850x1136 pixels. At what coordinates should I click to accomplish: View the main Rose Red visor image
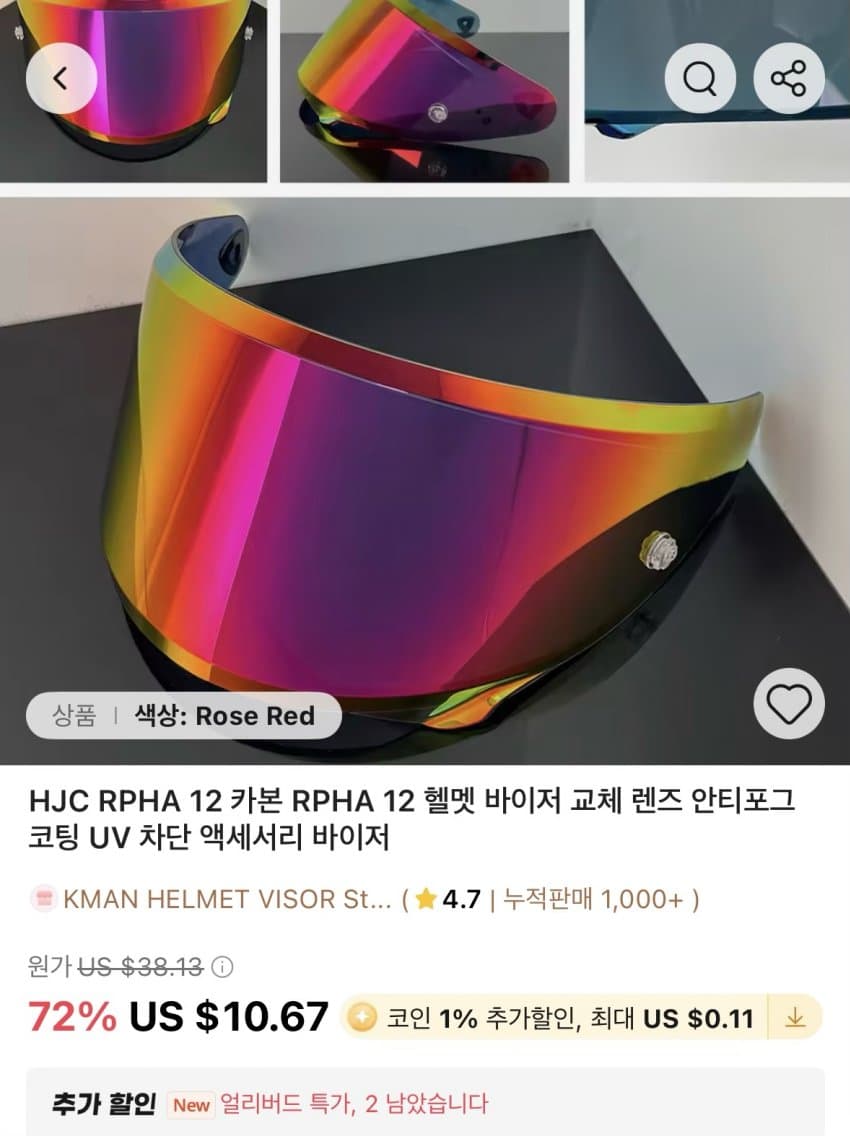[425, 470]
